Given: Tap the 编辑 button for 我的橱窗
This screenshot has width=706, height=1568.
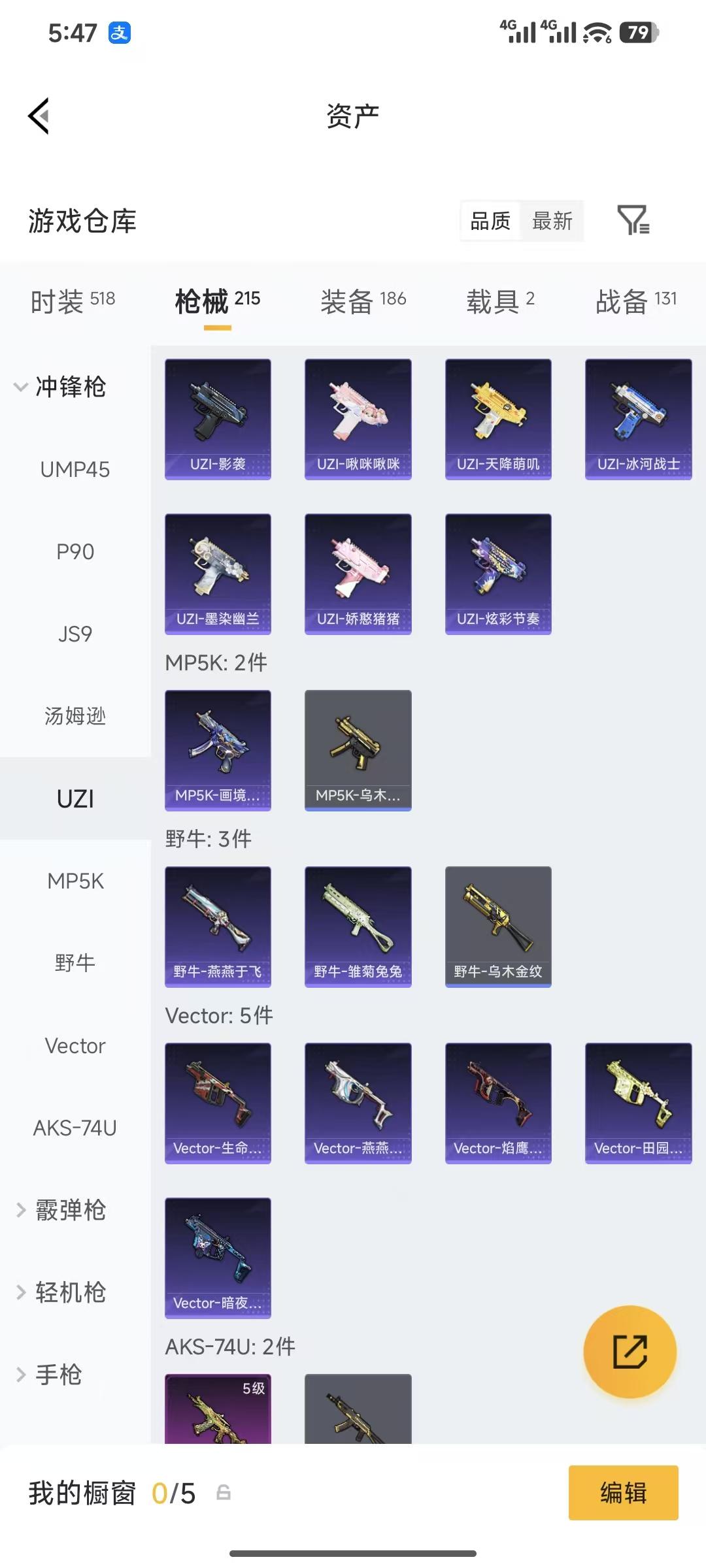Looking at the screenshot, I should (x=623, y=1493).
